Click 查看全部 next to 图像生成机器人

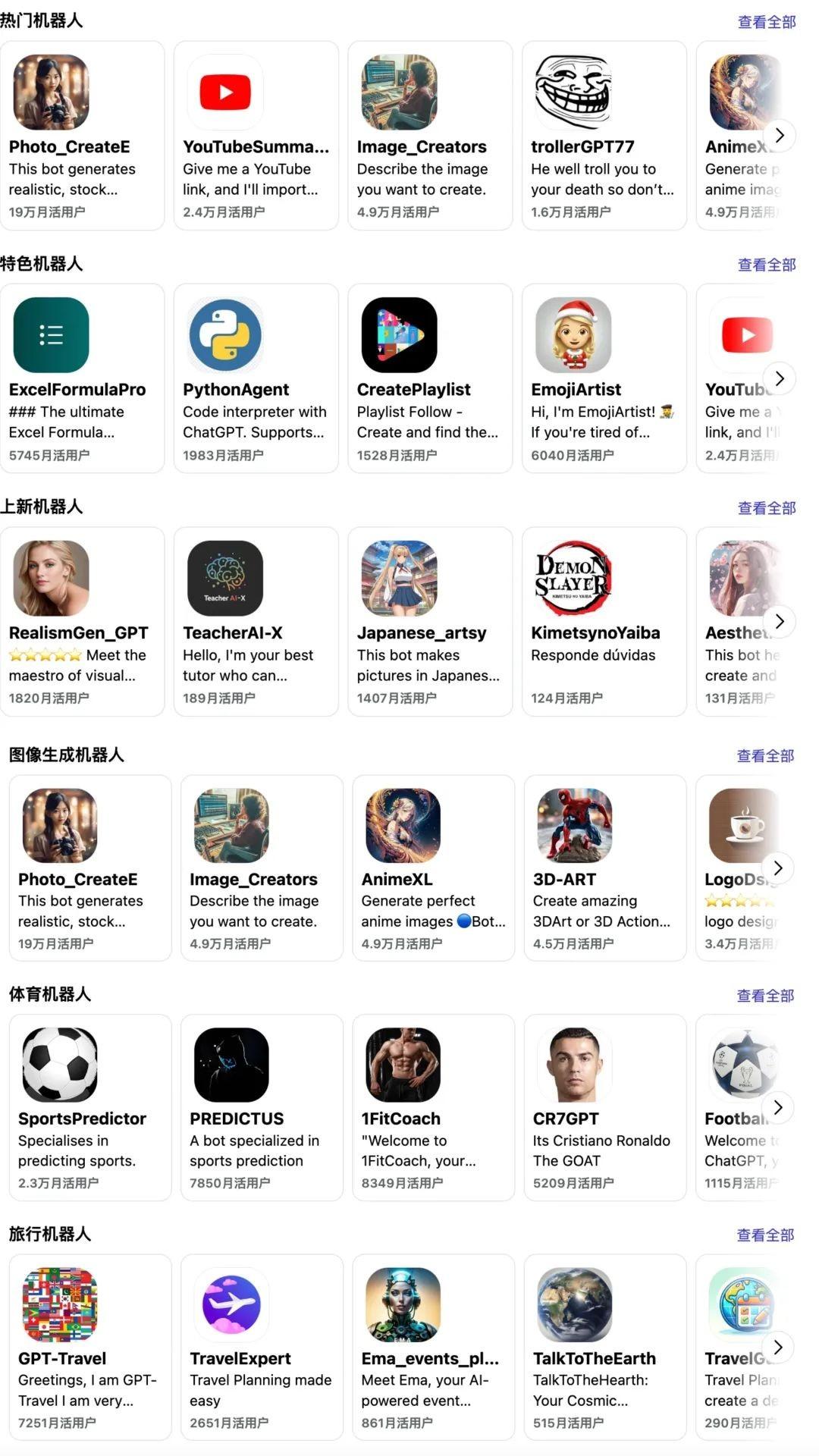[764, 755]
